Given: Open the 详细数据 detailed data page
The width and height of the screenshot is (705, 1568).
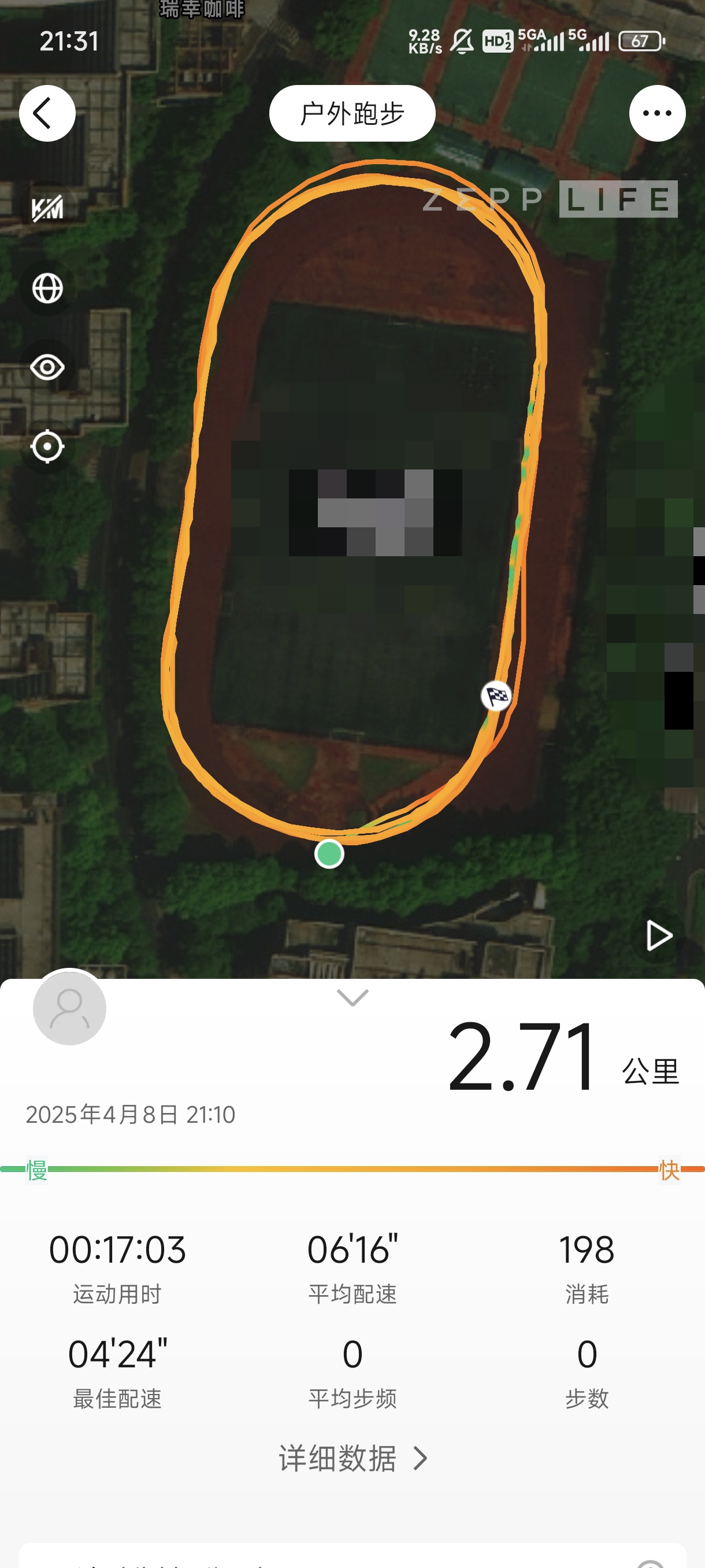Looking at the screenshot, I should point(352,1458).
